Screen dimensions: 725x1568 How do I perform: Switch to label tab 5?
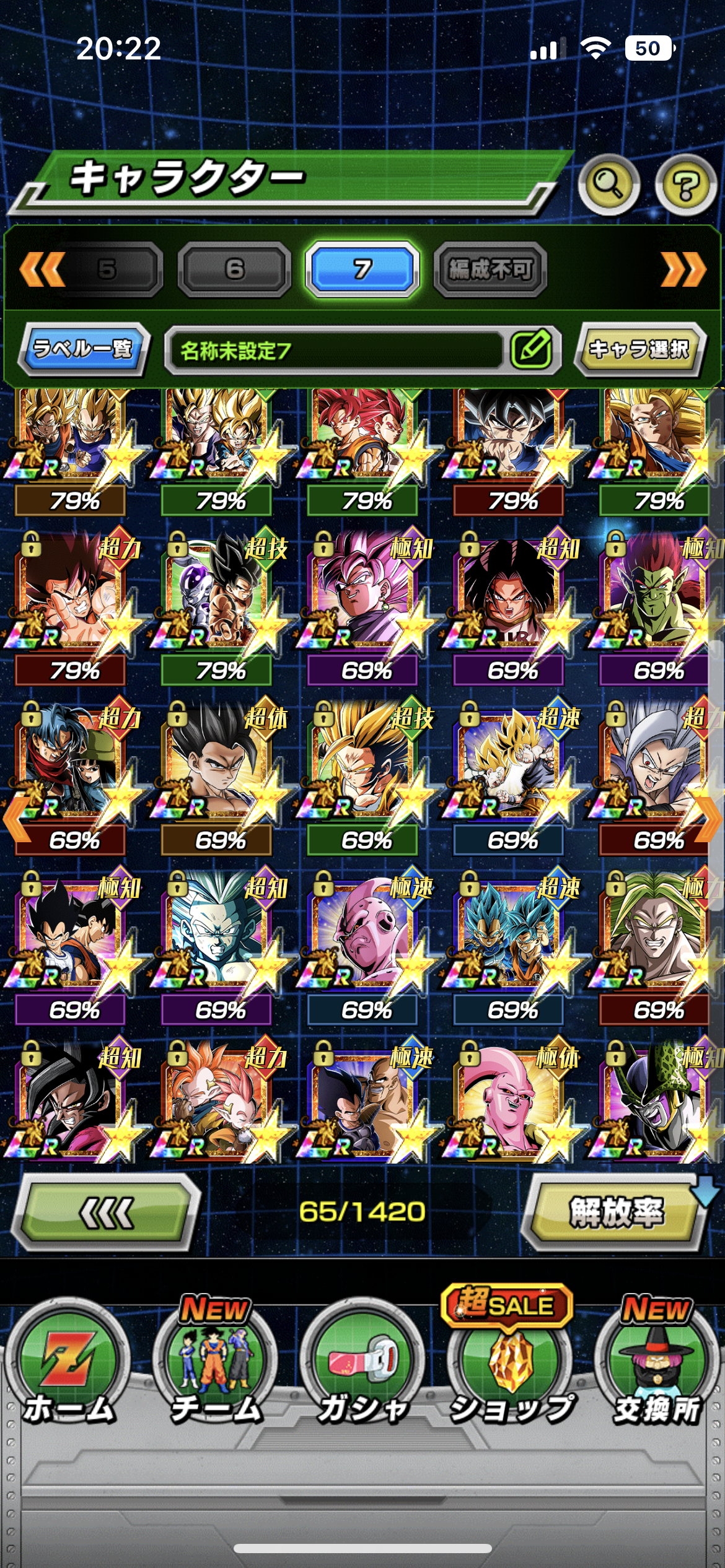pos(107,269)
